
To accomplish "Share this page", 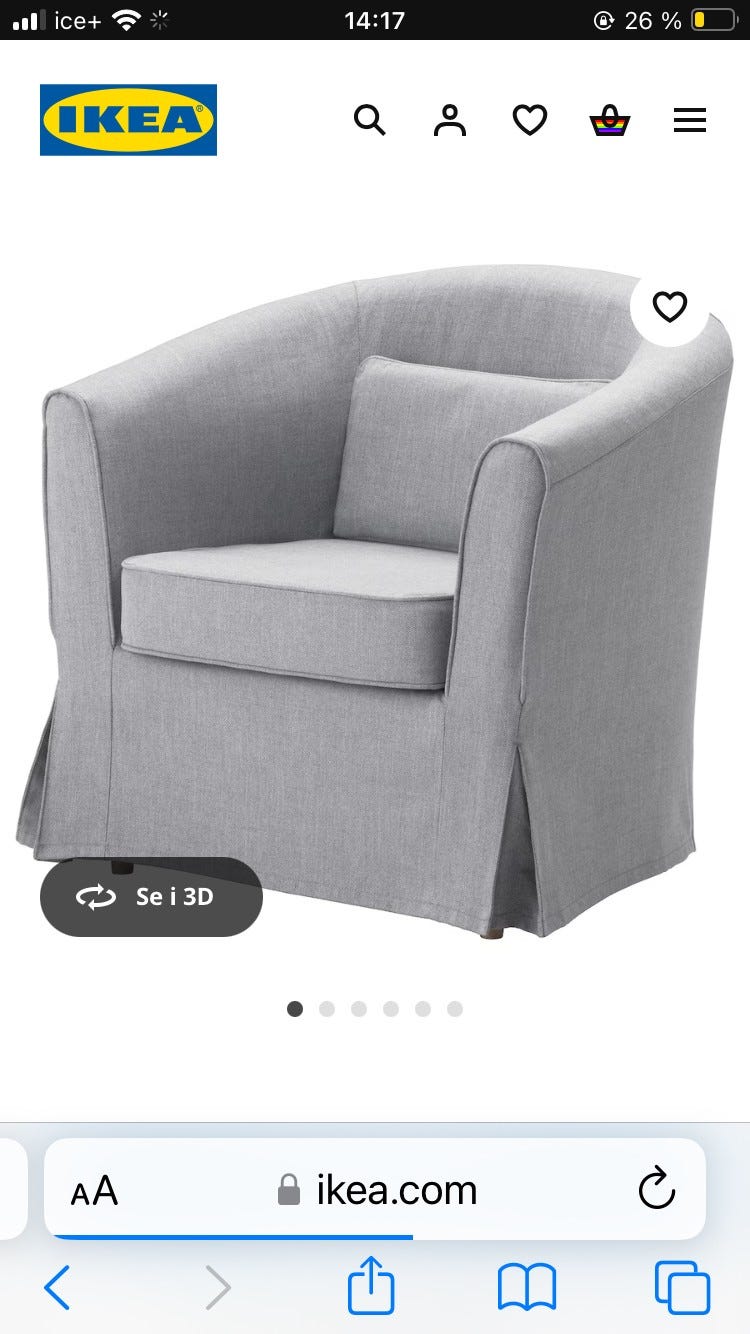I will click(x=371, y=1285).
